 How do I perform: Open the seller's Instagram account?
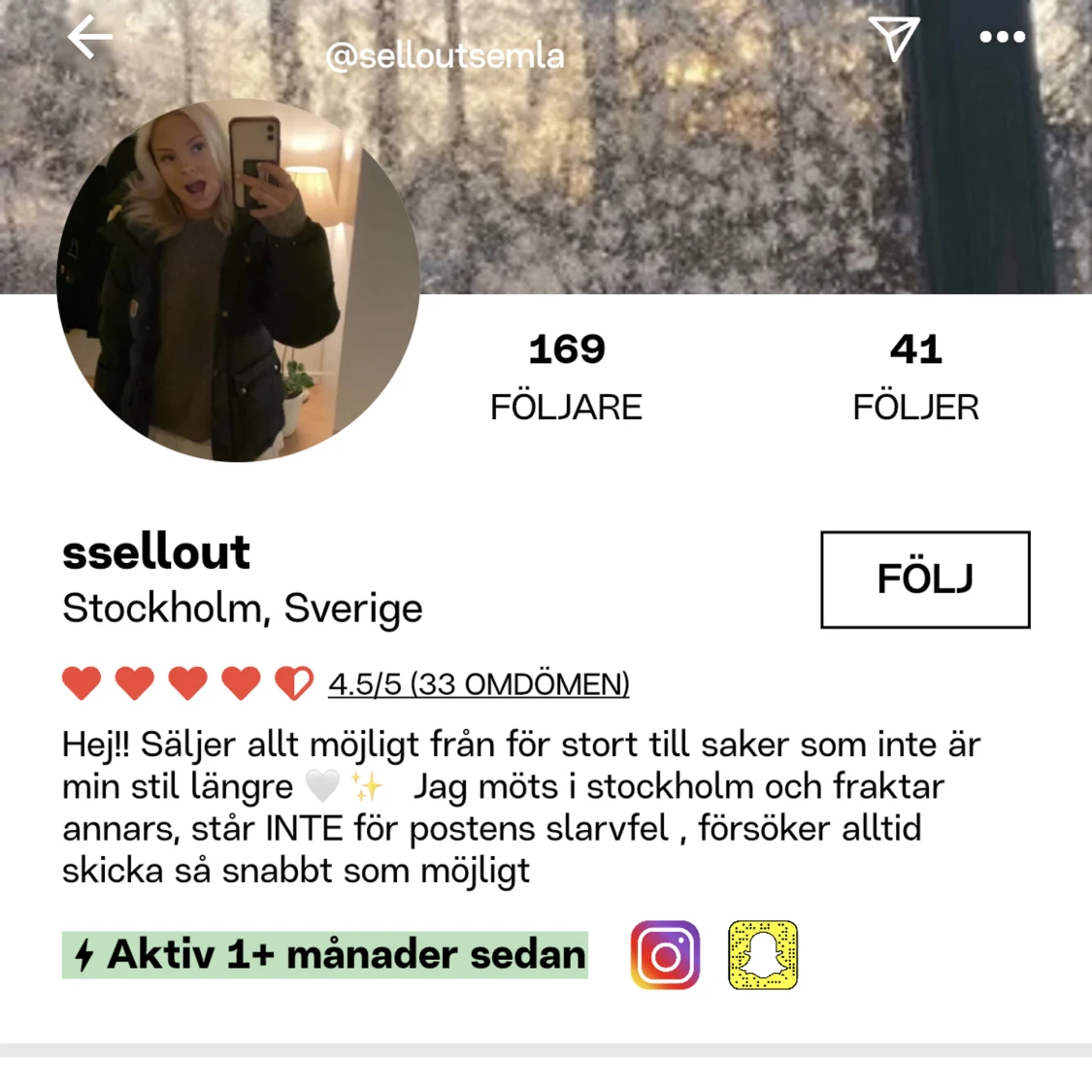click(x=665, y=955)
